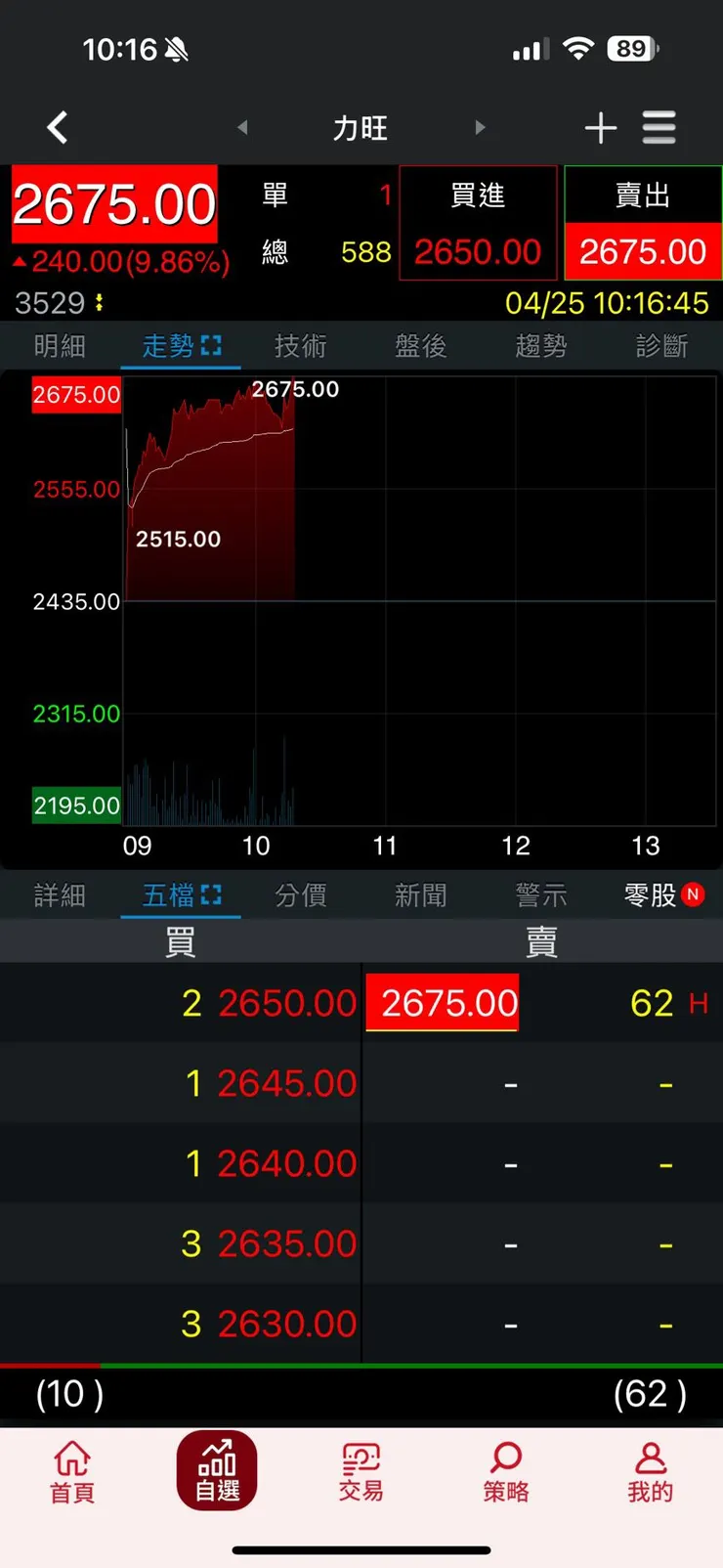Add stock using the plus icon
The height and width of the screenshot is (1568, 723).
[600, 127]
